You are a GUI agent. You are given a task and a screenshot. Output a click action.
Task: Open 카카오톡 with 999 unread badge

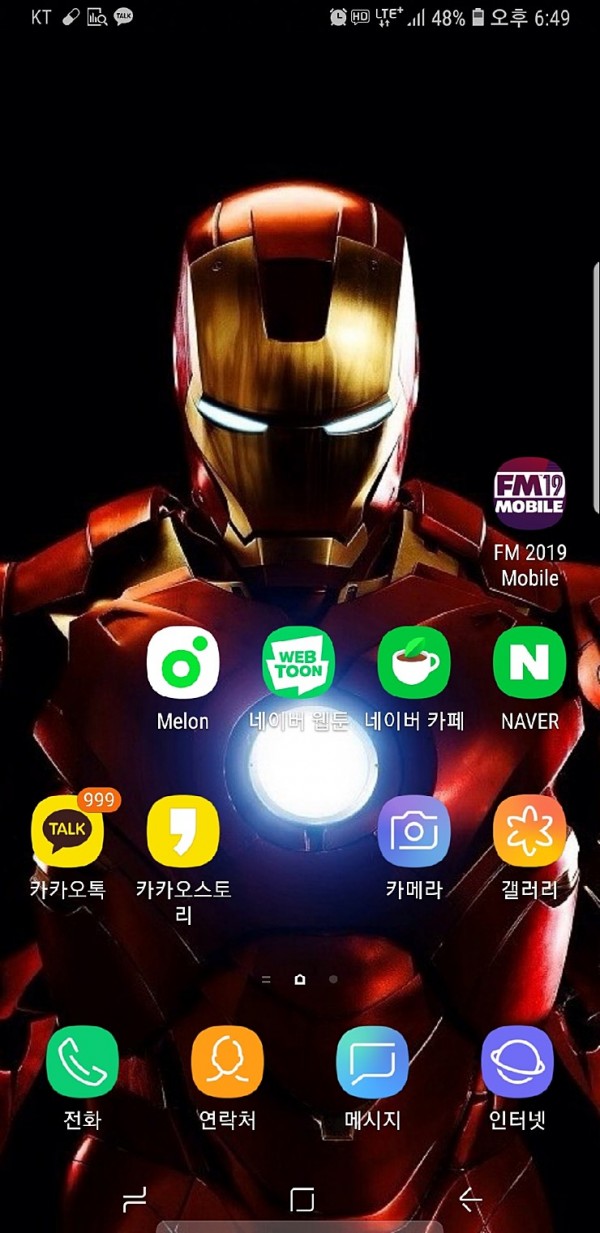[x=68, y=831]
